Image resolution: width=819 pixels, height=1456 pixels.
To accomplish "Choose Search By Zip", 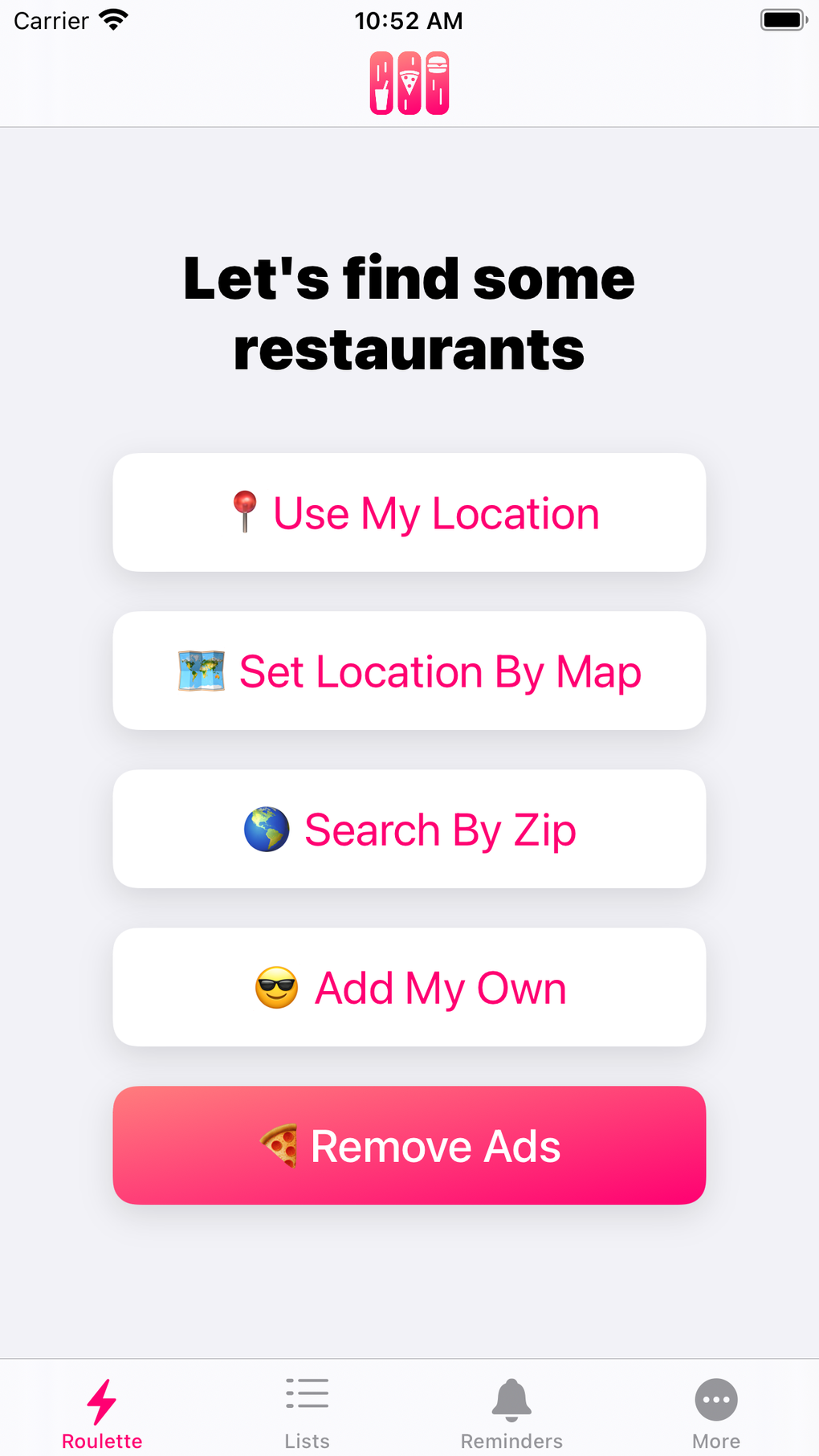I will click(x=409, y=829).
